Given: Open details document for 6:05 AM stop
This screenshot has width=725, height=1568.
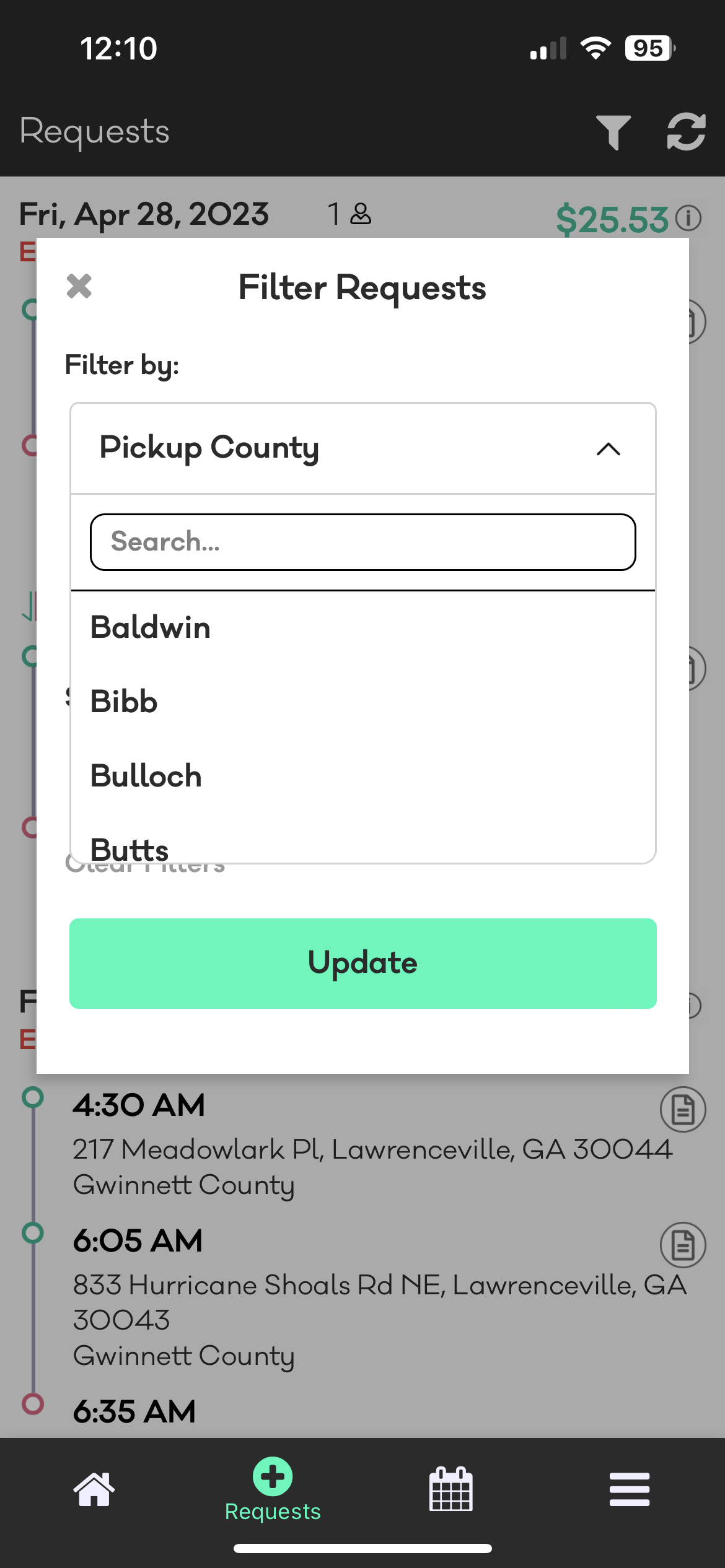Looking at the screenshot, I should click(683, 1245).
